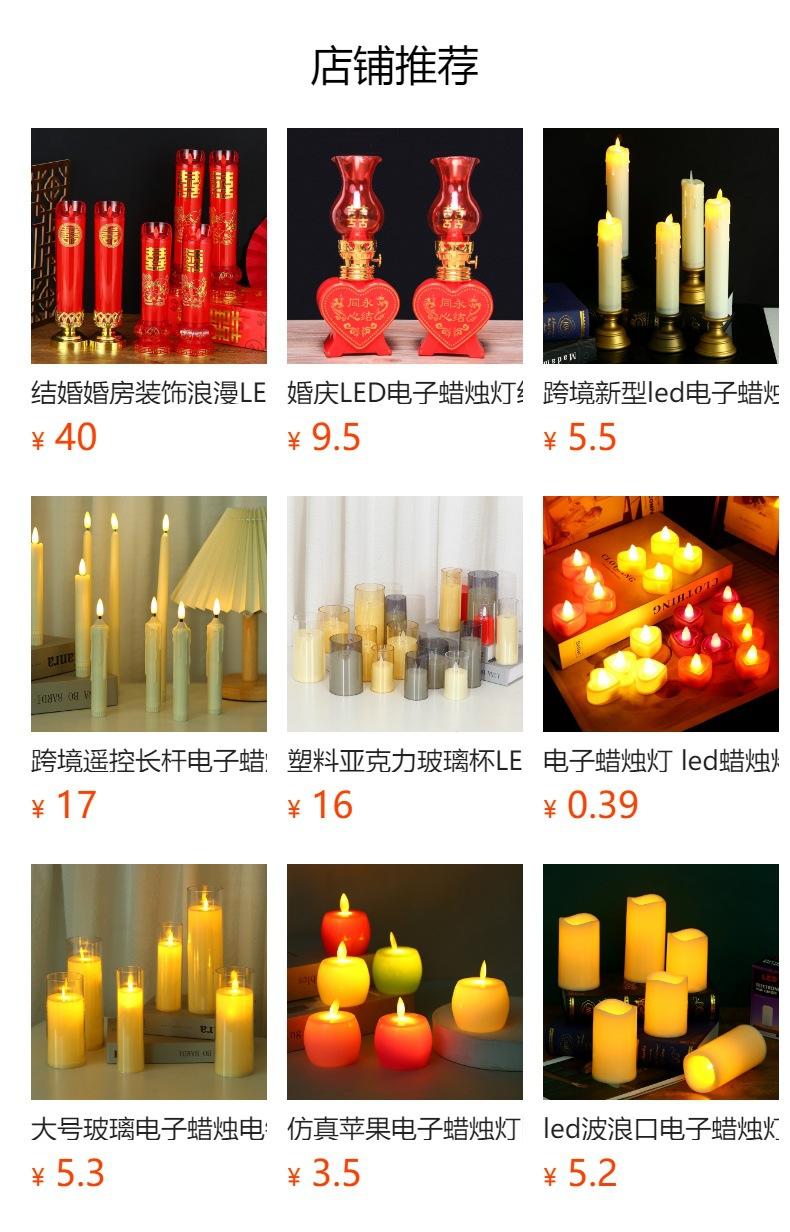View the 婚庆LED电子蜡烛灯 heart-base item
Image resolution: width=790 pixels, height=1232 pixels.
point(405,292)
